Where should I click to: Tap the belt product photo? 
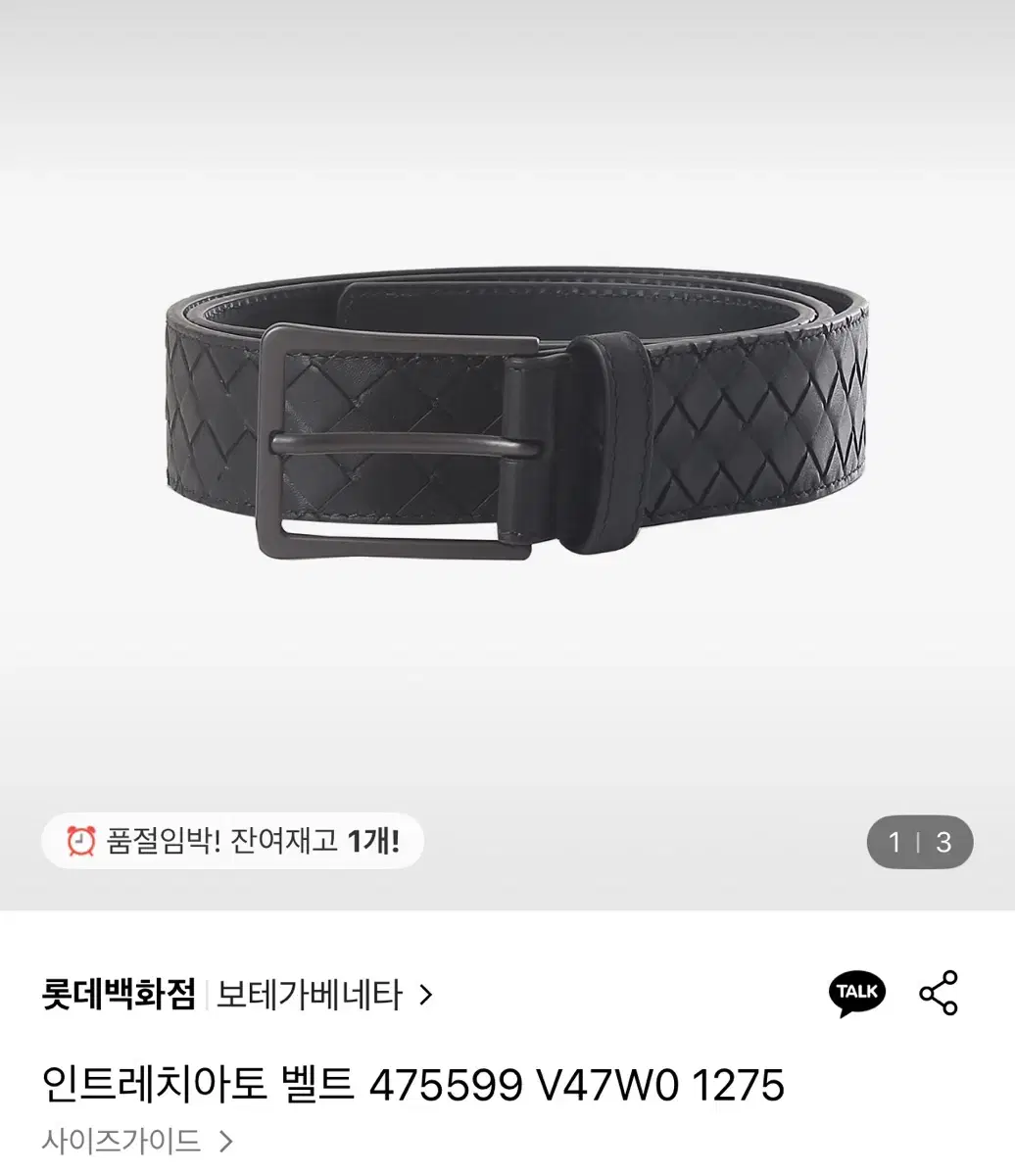coord(509,421)
